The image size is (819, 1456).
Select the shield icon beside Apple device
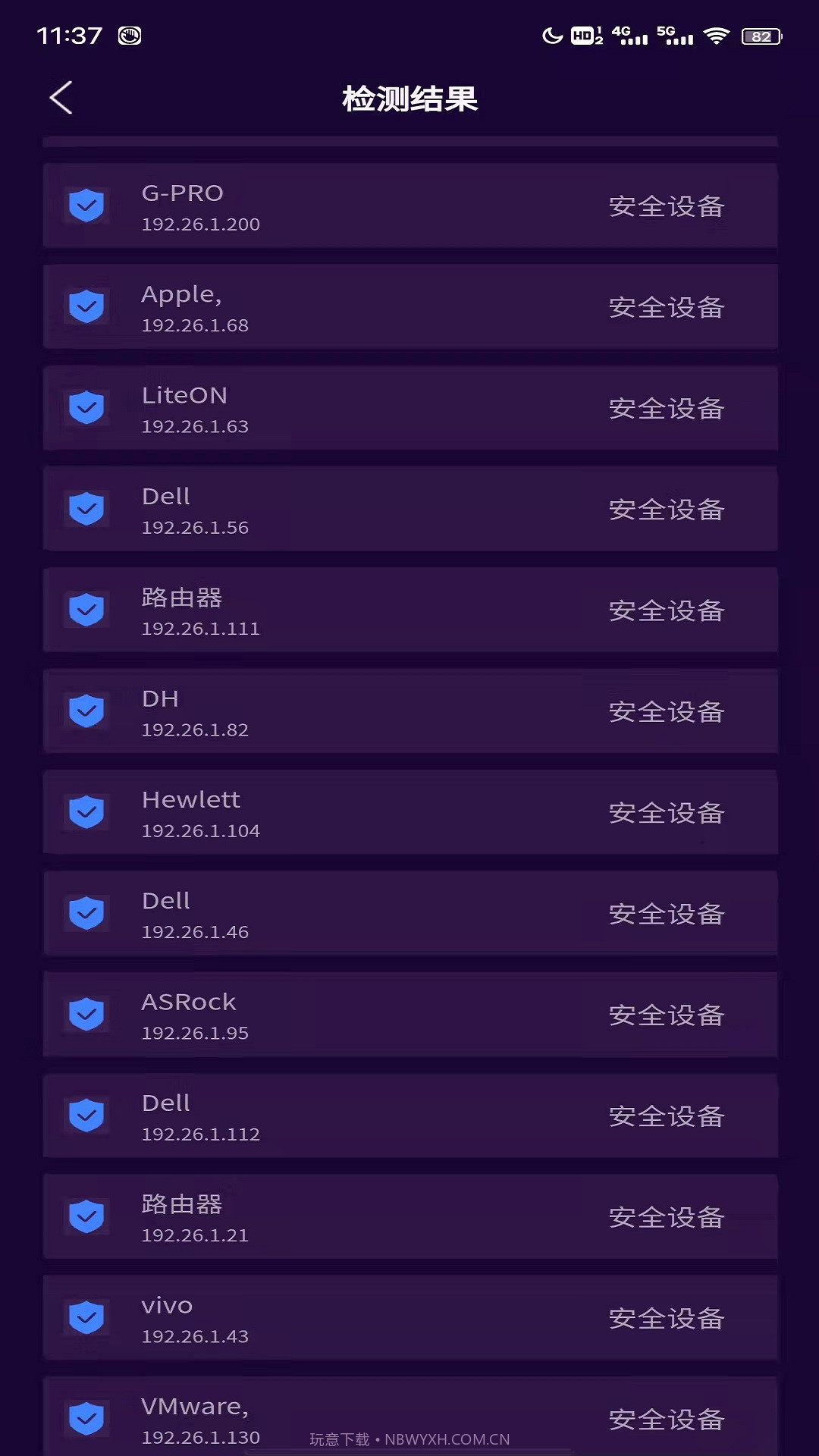[x=86, y=306]
